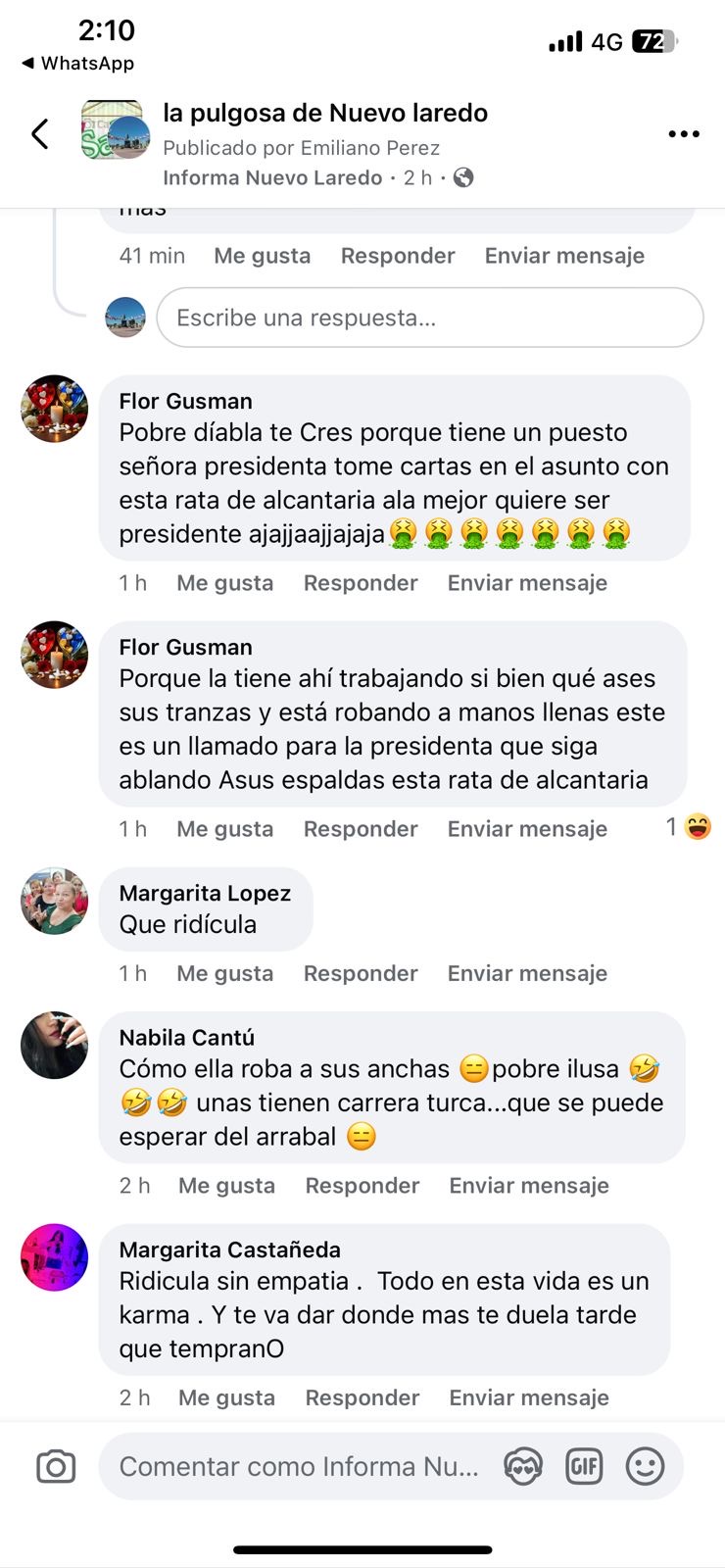Send message to Margarita Lopez
The image size is (725, 1568).
tap(526, 973)
